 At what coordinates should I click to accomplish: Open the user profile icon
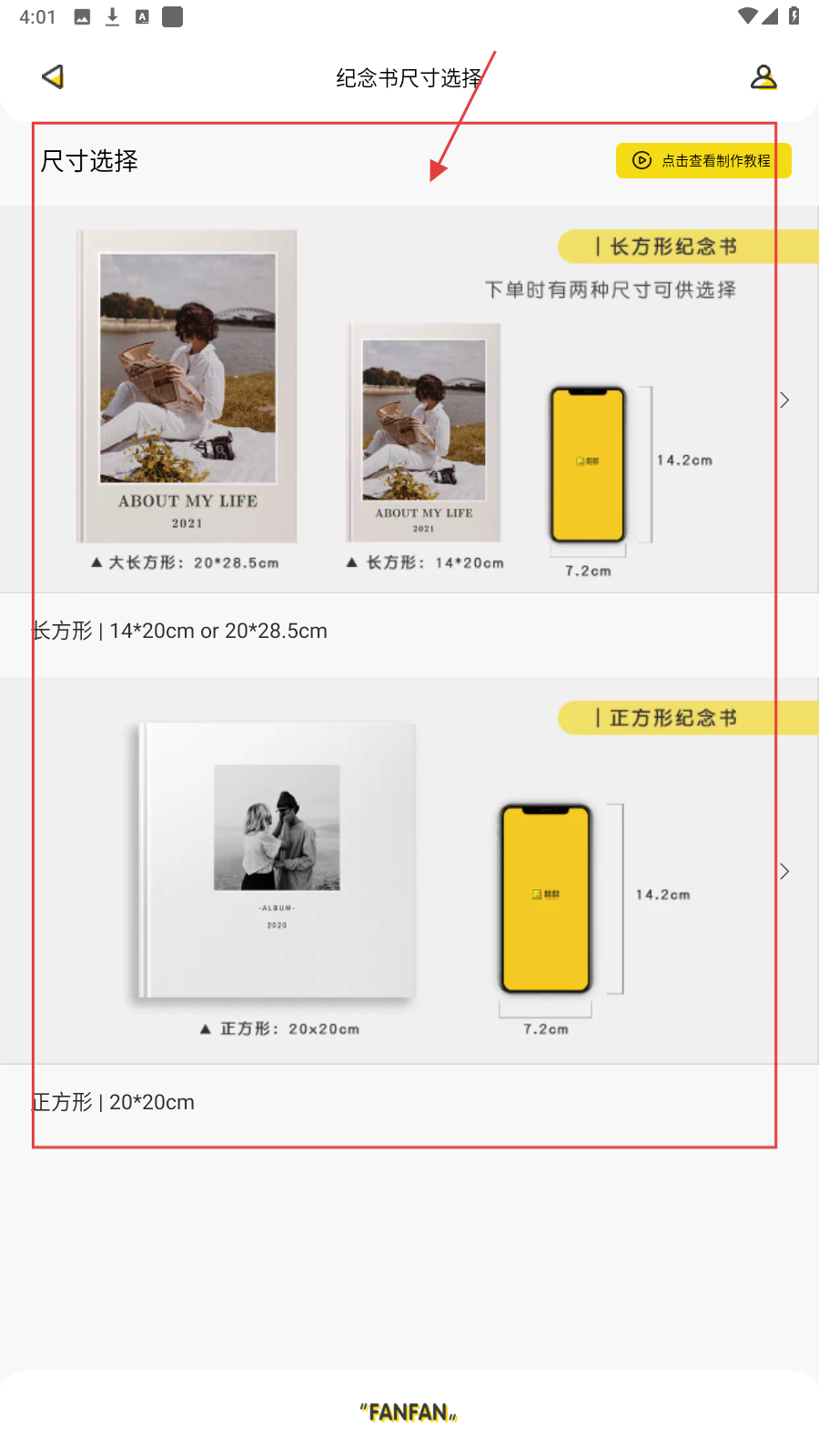[763, 77]
